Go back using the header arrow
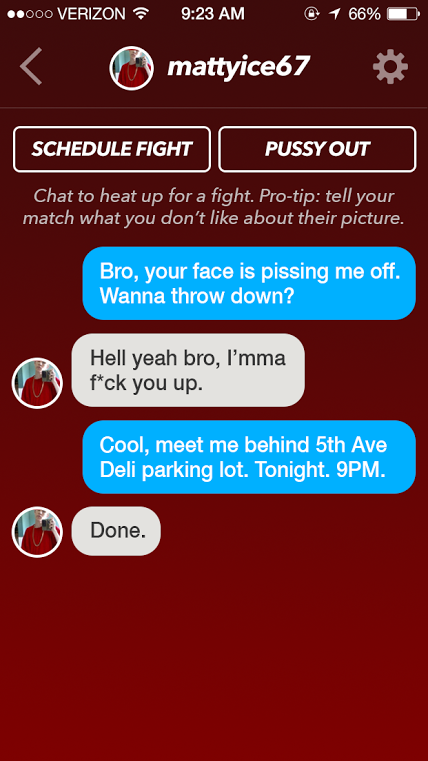This screenshot has width=428, height=761. click(x=31, y=66)
